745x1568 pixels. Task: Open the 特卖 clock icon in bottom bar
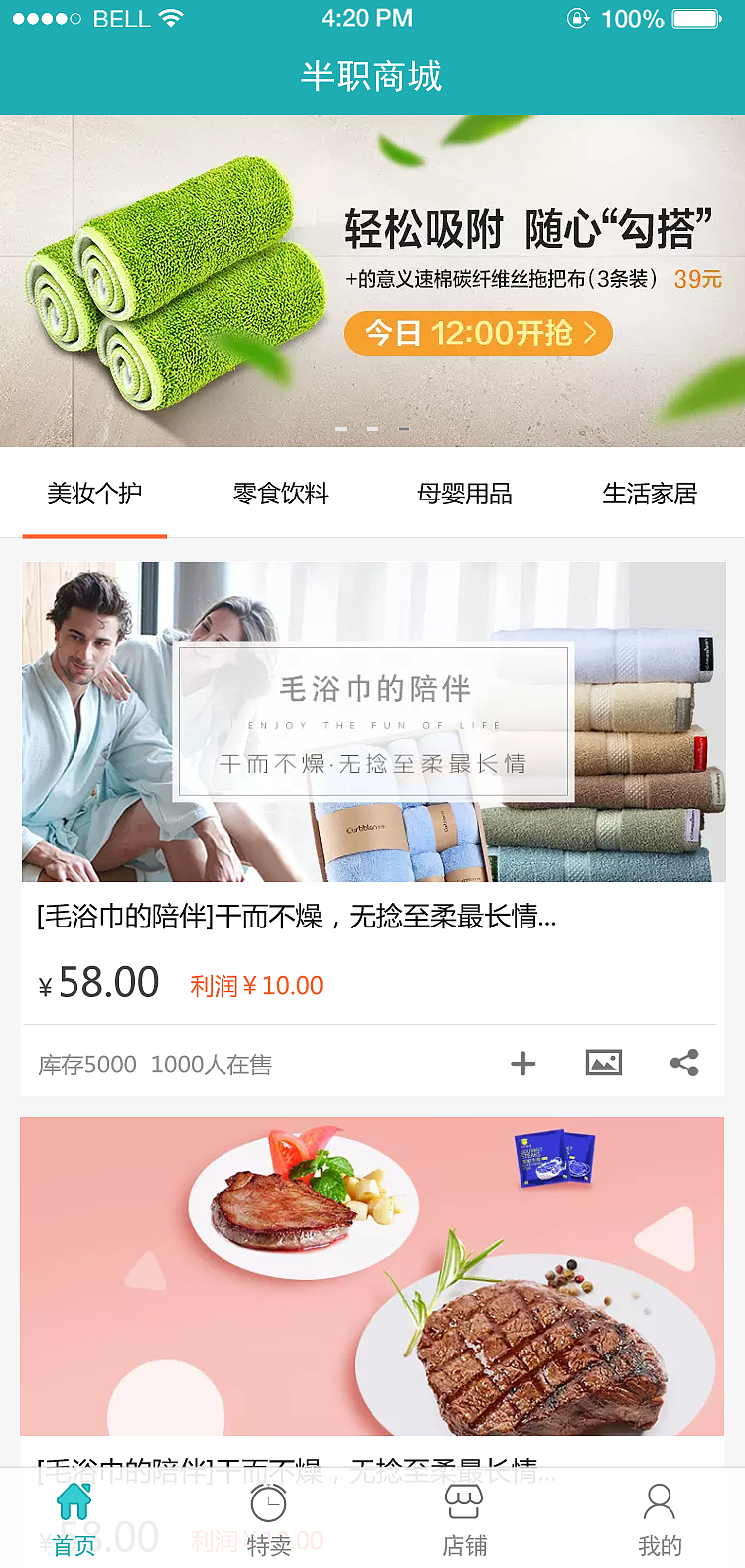(x=268, y=1503)
